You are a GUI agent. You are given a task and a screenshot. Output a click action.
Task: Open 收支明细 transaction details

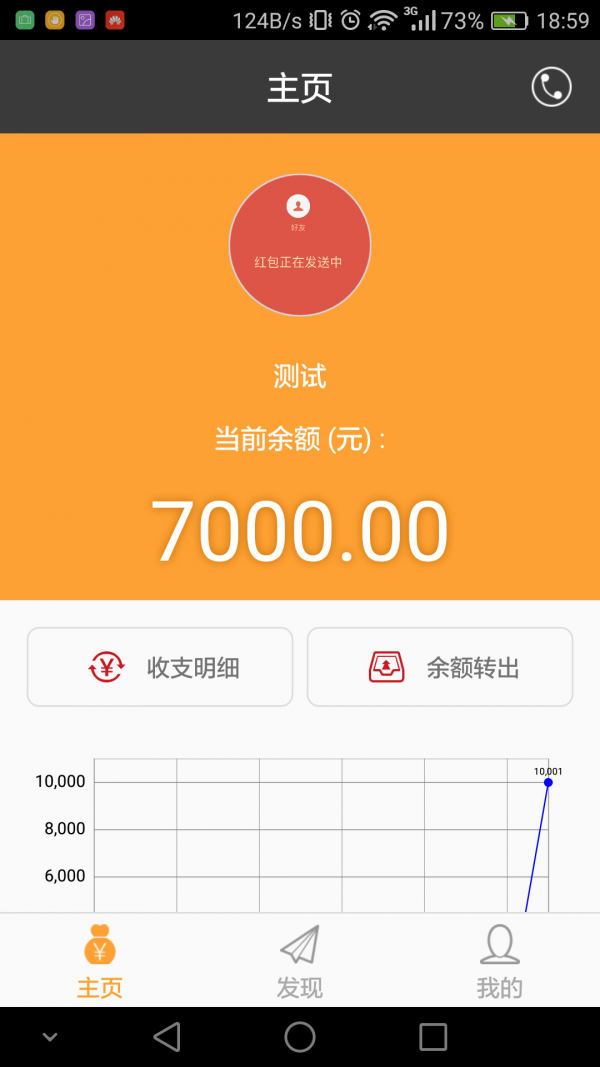pyautogui.click(x=160, y=667)
